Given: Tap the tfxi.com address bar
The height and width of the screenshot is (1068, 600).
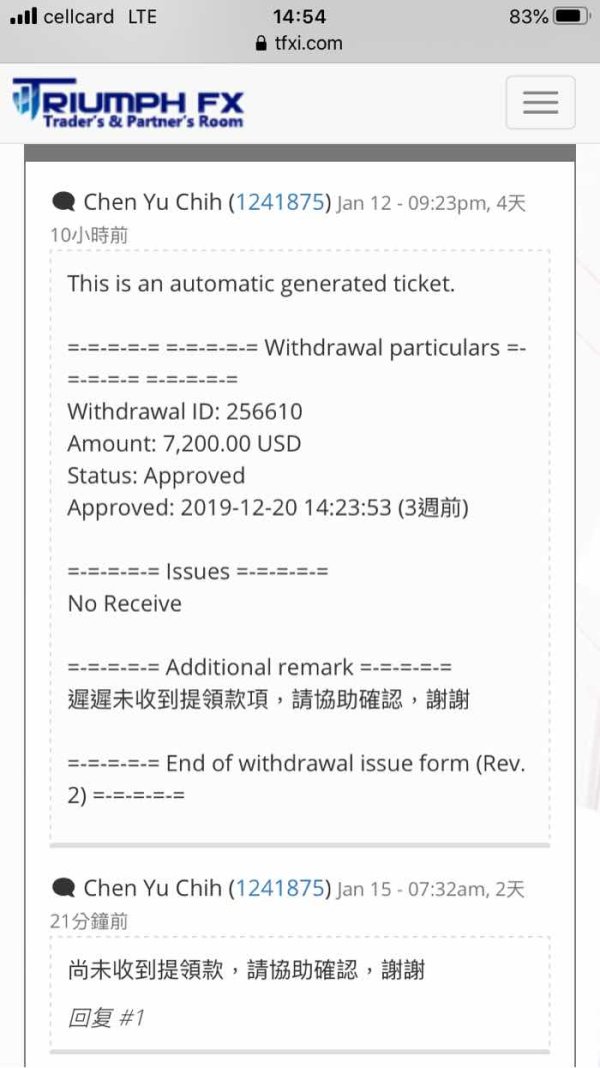Looking at the screenshot, I should click(x=300, y=44).
